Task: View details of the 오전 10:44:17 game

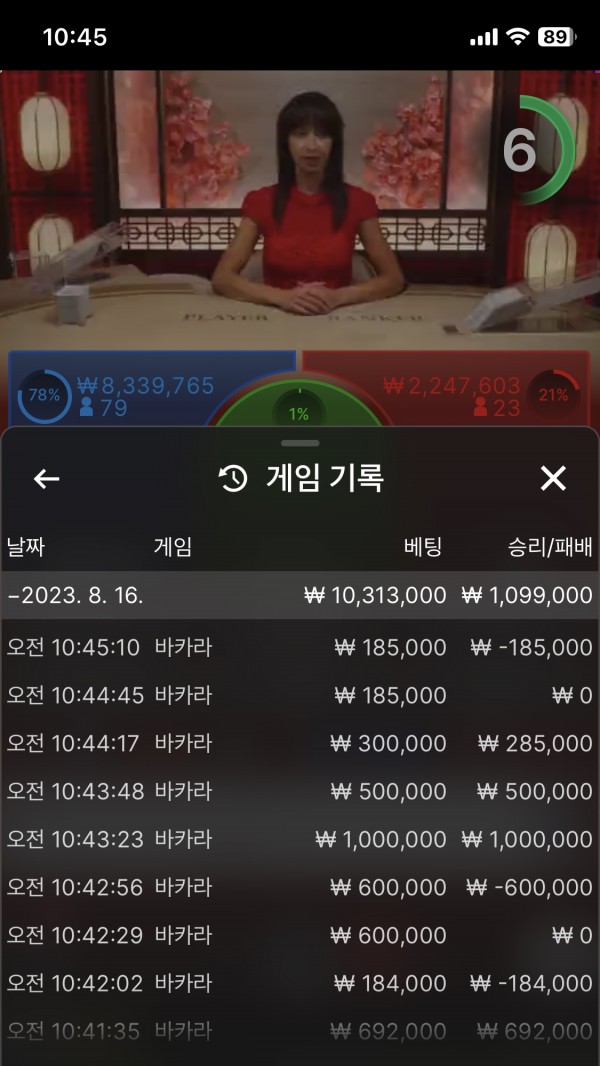Action: coord(300,744)
